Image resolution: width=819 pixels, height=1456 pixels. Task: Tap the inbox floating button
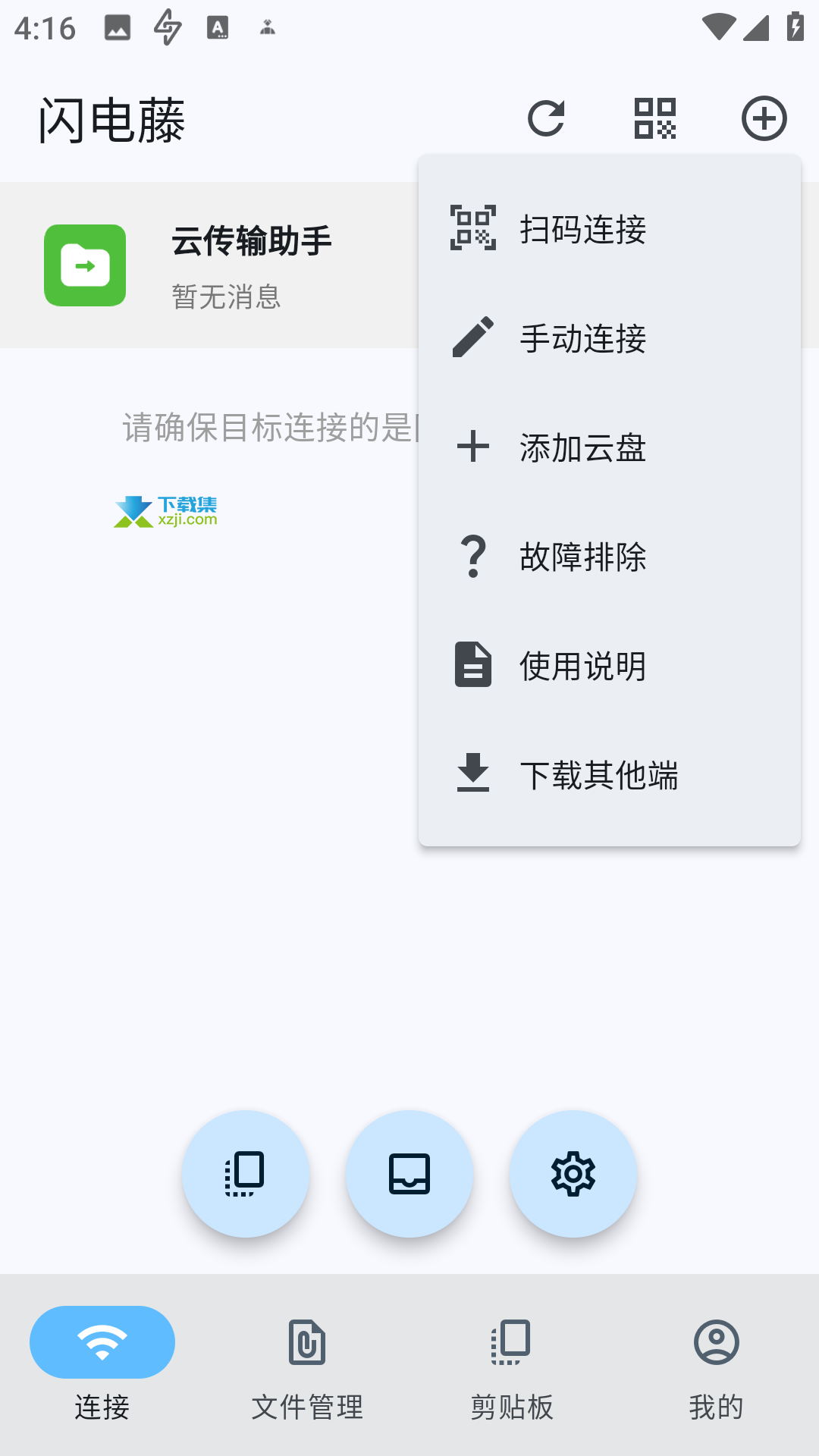(x=409, y=1174)
